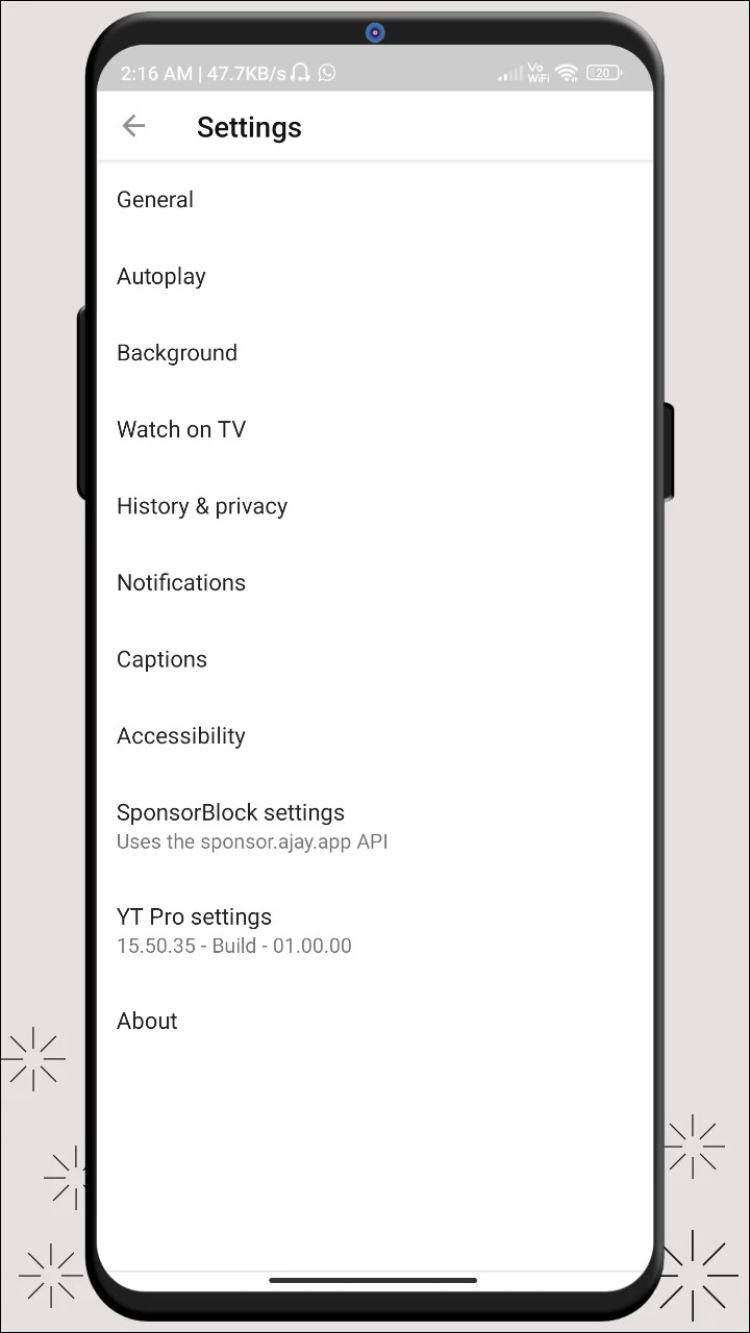Viewport: 750px width, 1333px height.
Task: Select Watch on TV
Action: point(181,430)
